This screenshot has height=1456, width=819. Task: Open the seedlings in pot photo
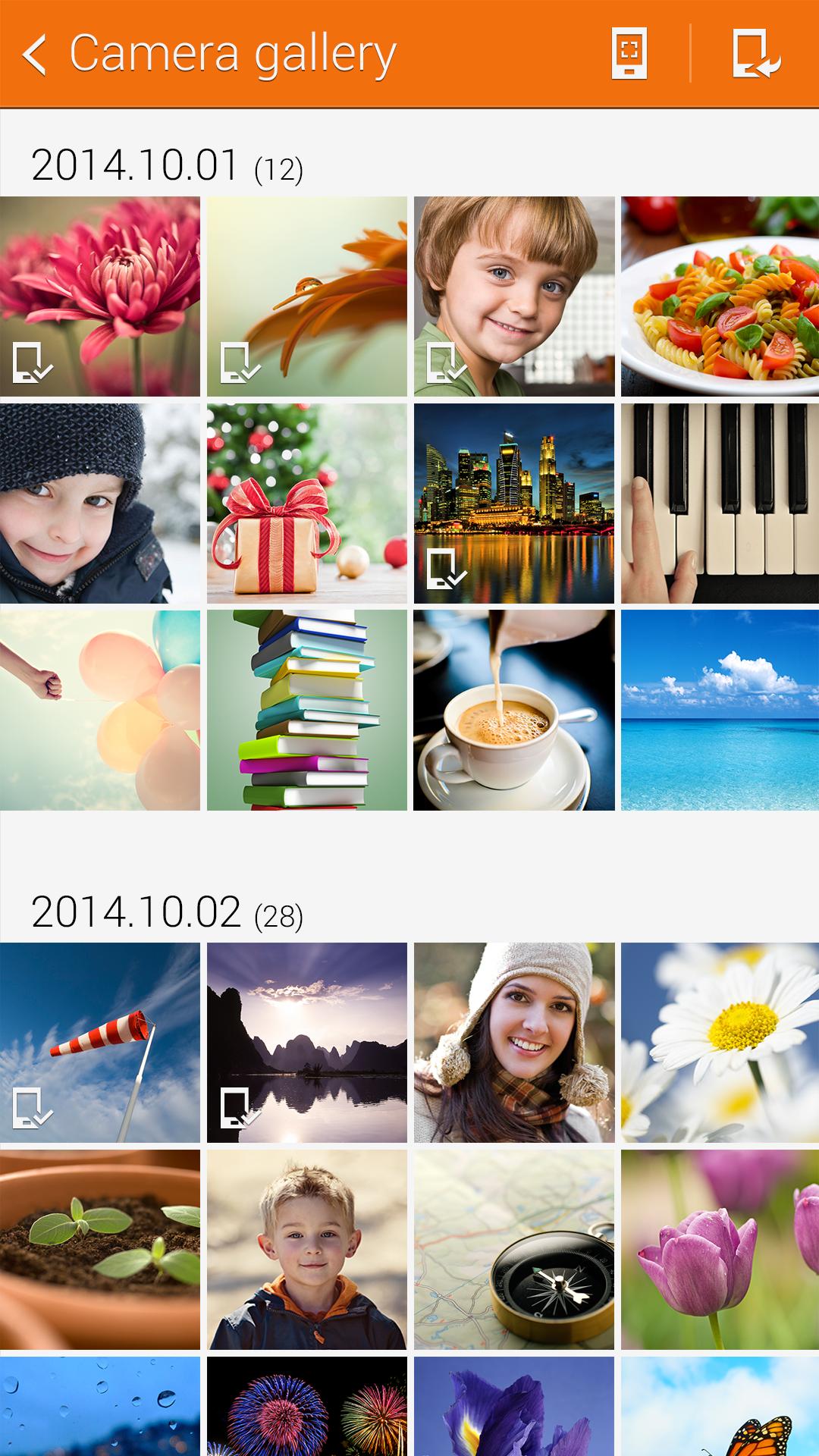pos(100,1249)
